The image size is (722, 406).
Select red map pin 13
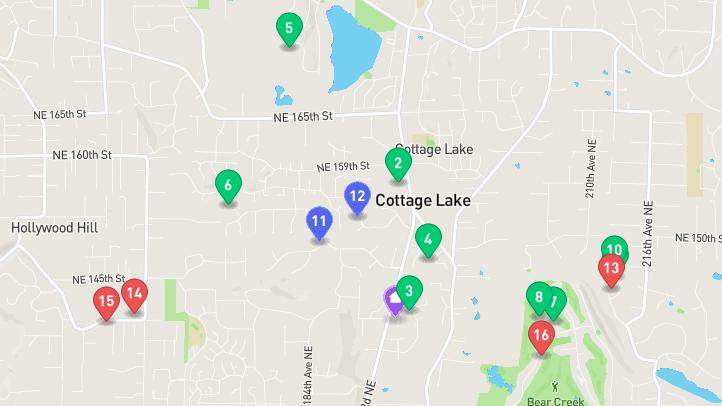611,270
